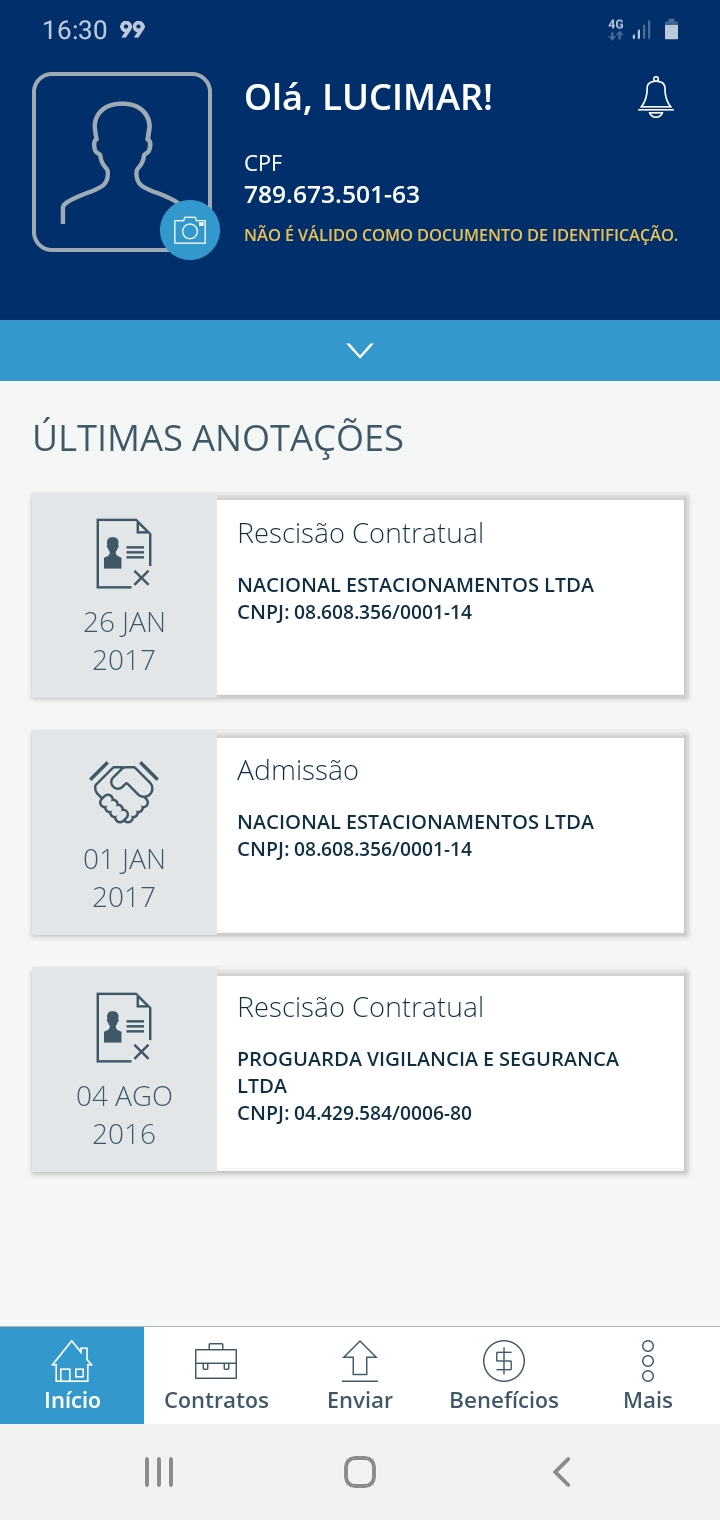Open recent apps from the navigation bar

158,1472
